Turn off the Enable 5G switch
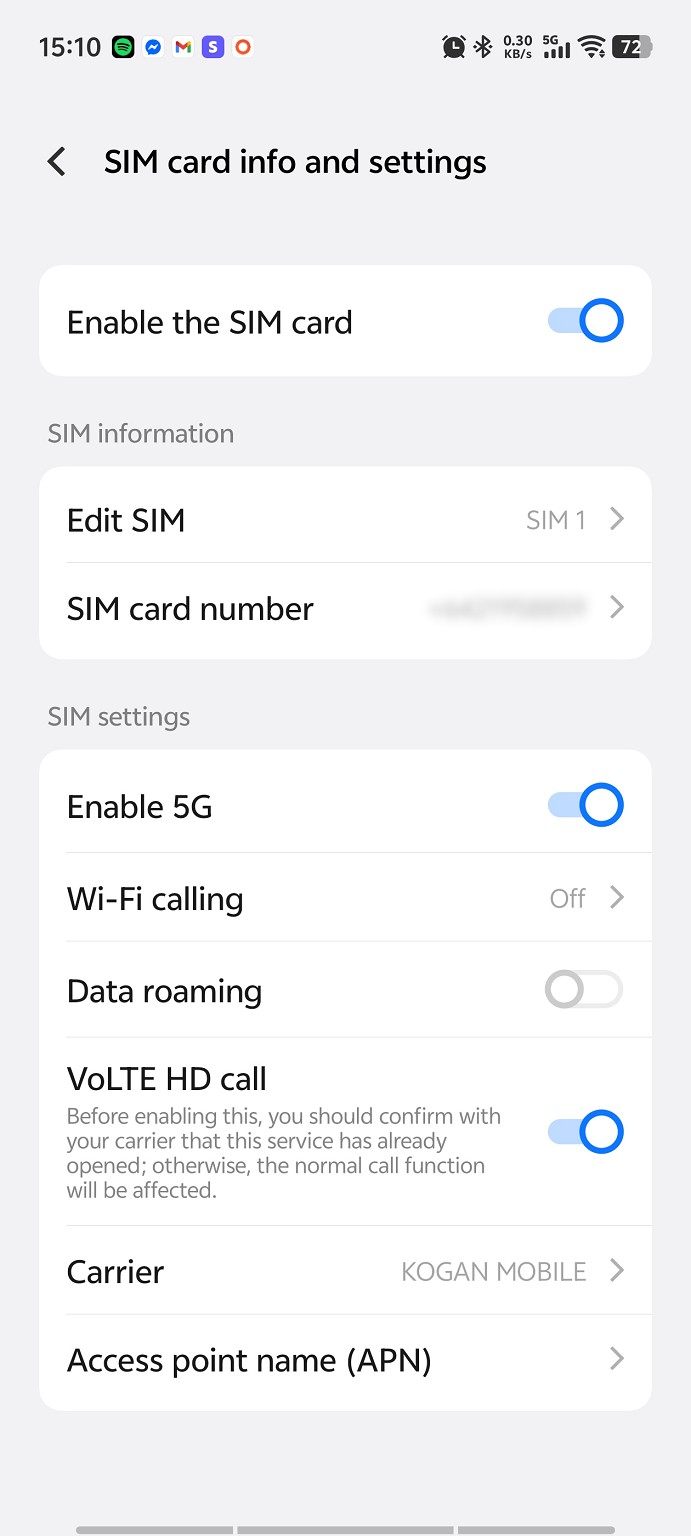Image resolution: width=691 pixels, height=1536 pixels. pyautogui.click(x=585, y=806)
